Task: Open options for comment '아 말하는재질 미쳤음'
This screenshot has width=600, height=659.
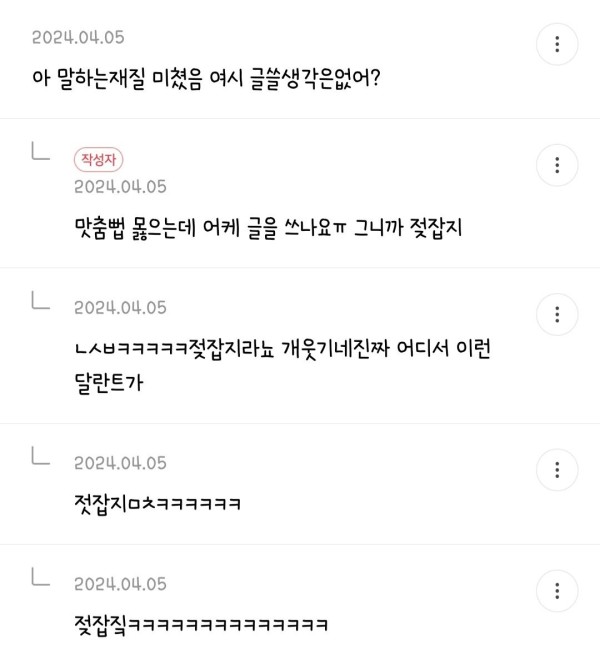Action: (556, 44)
